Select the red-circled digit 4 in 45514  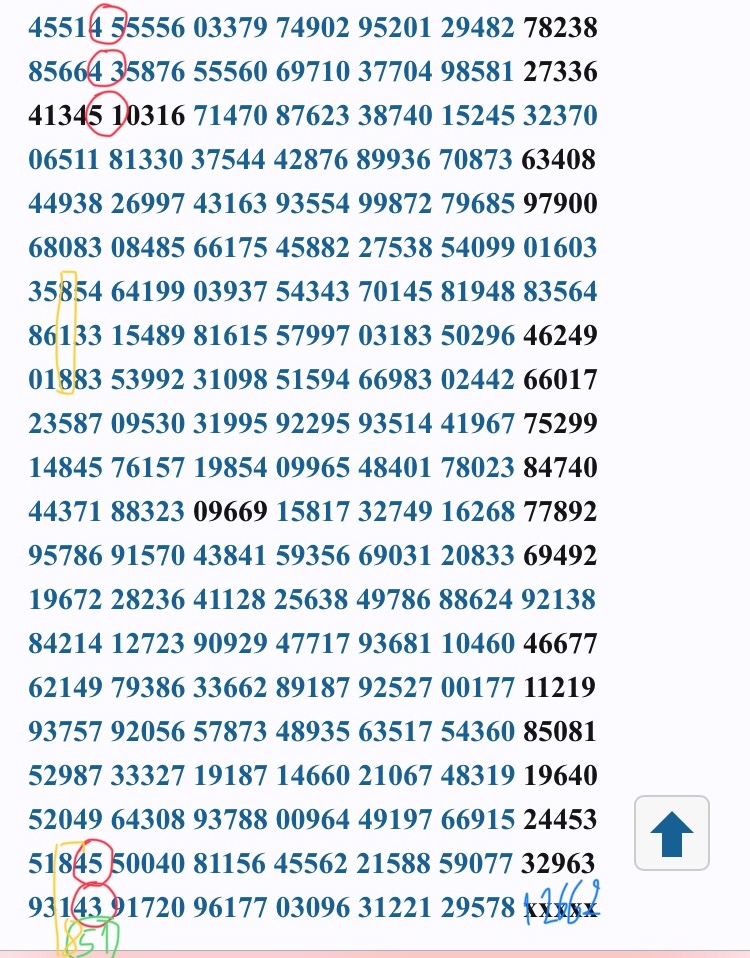(97, 27)
